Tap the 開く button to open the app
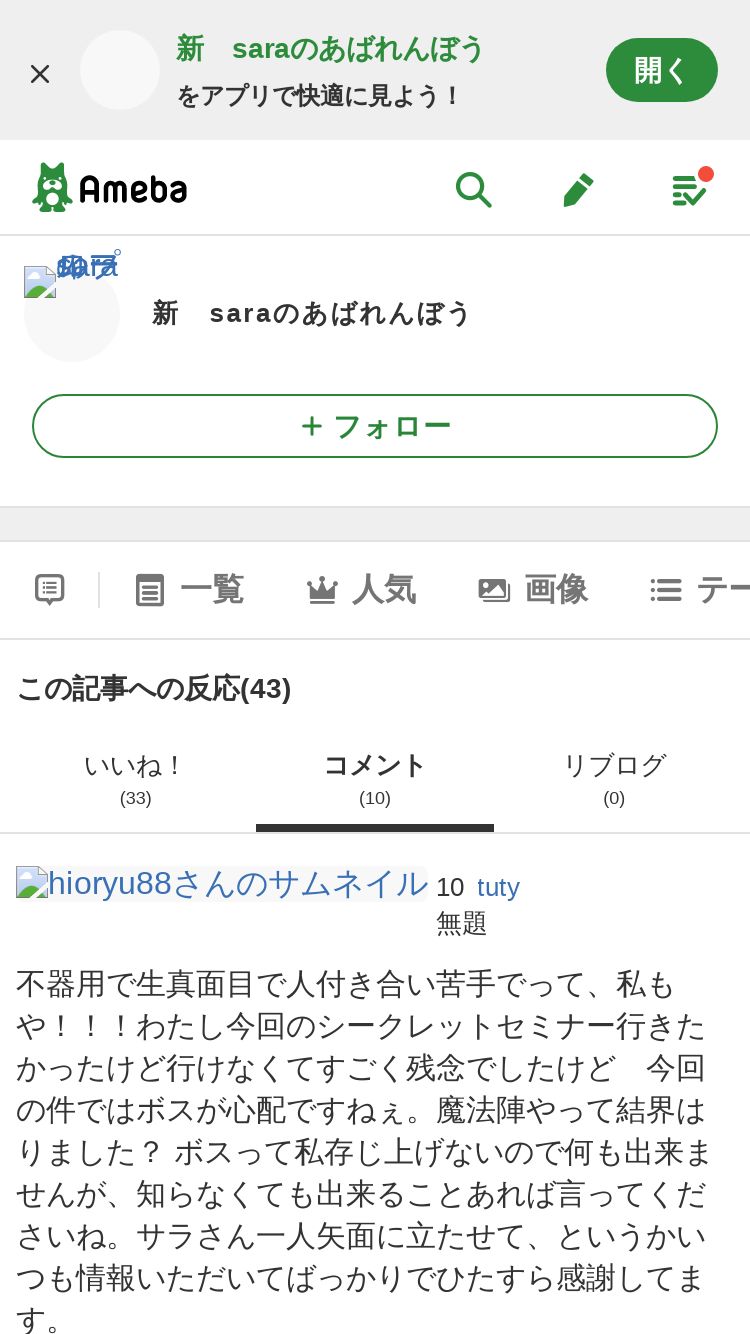 [661, 70]
